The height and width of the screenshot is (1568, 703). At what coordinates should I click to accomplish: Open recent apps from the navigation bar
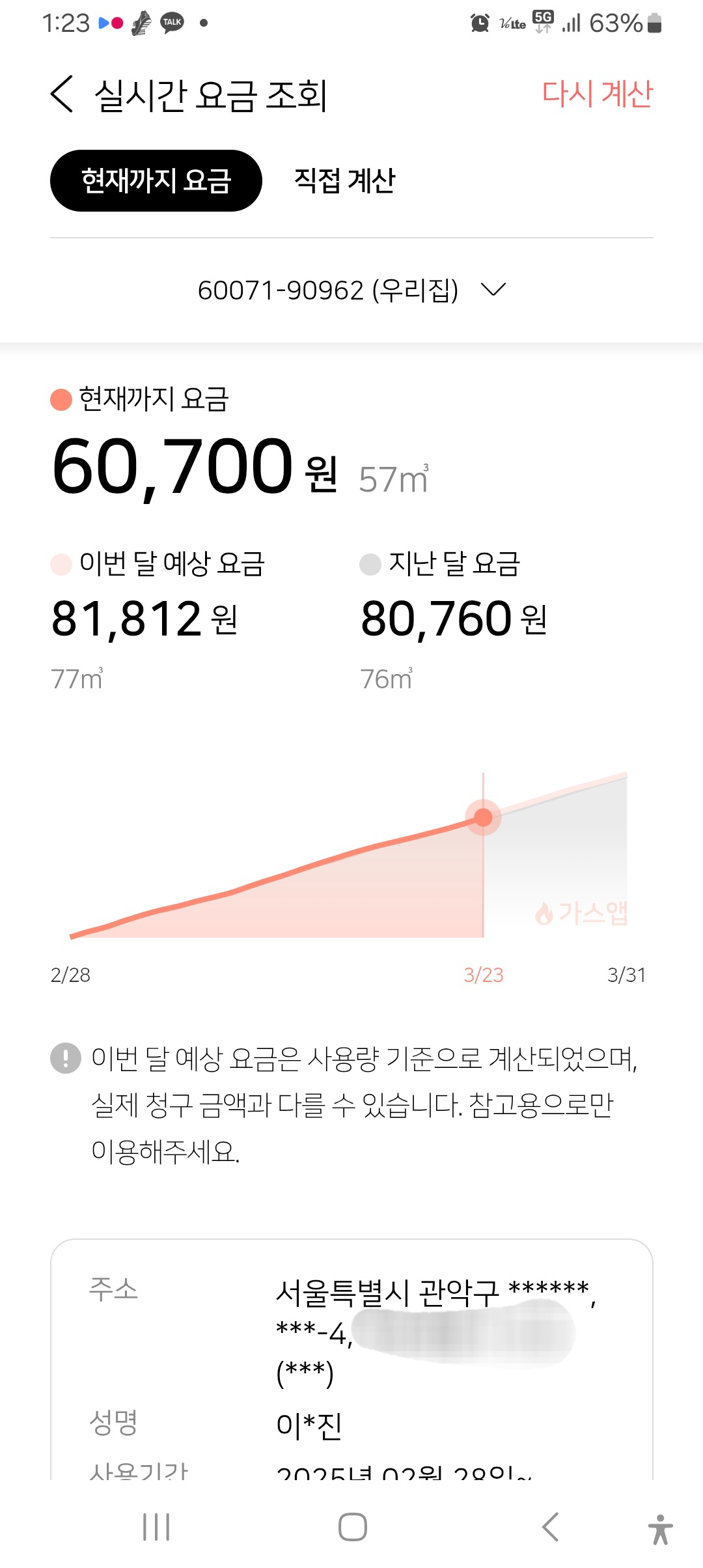(x=156, y=1526)
